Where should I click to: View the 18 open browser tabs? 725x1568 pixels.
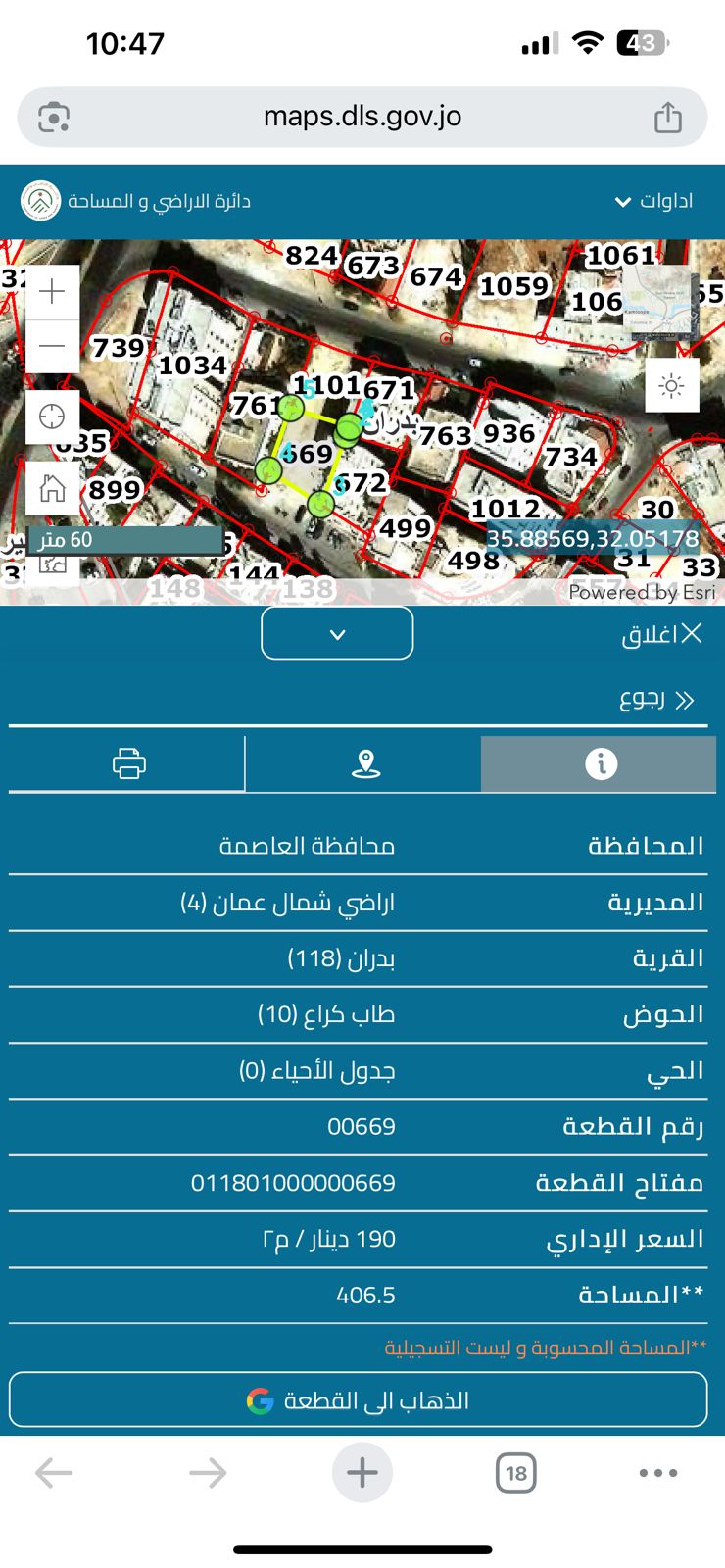[516, 1472]
